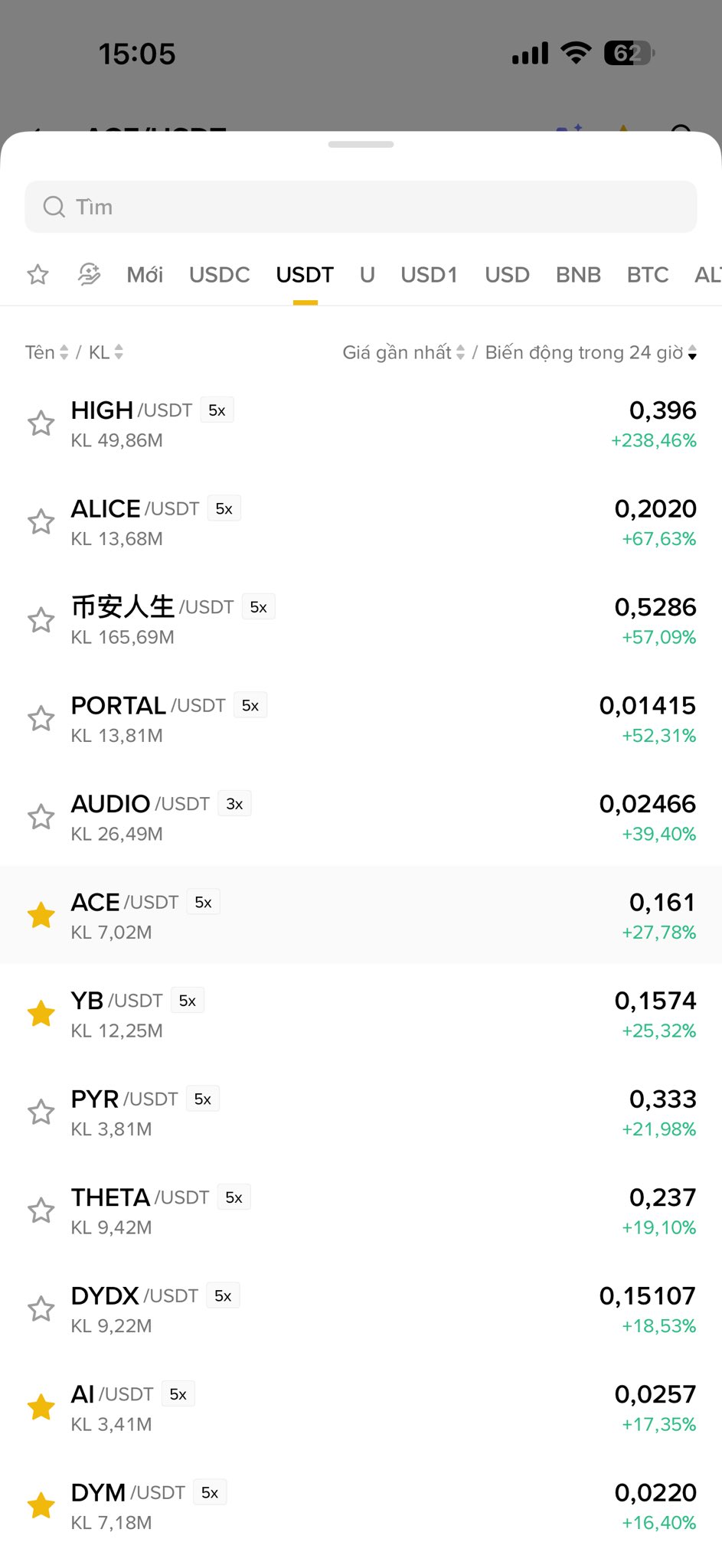
Task: Remove ACE/USDT from favorites
Action: pos(41,915)
